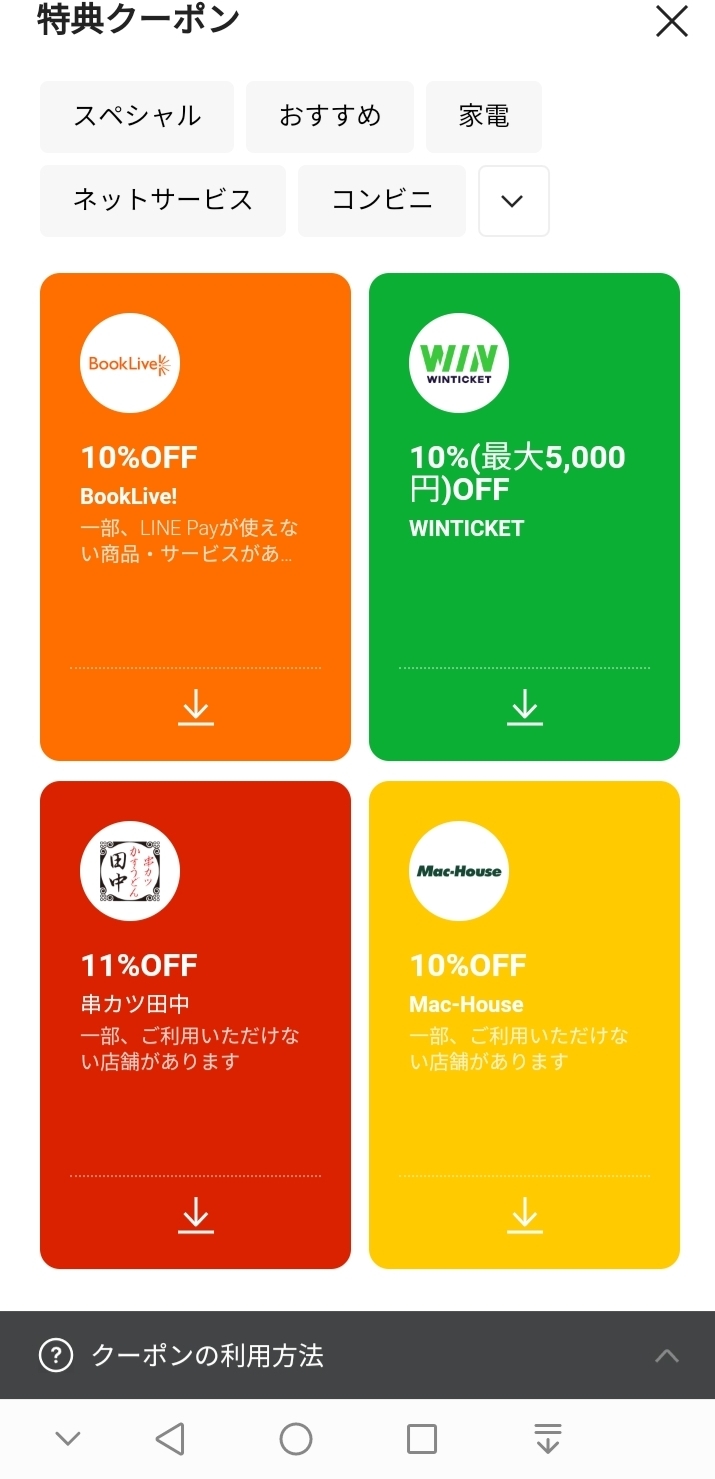Filter by コンビニ coupons
Screen dimensions: 715x1479
[x=382, y=201]
